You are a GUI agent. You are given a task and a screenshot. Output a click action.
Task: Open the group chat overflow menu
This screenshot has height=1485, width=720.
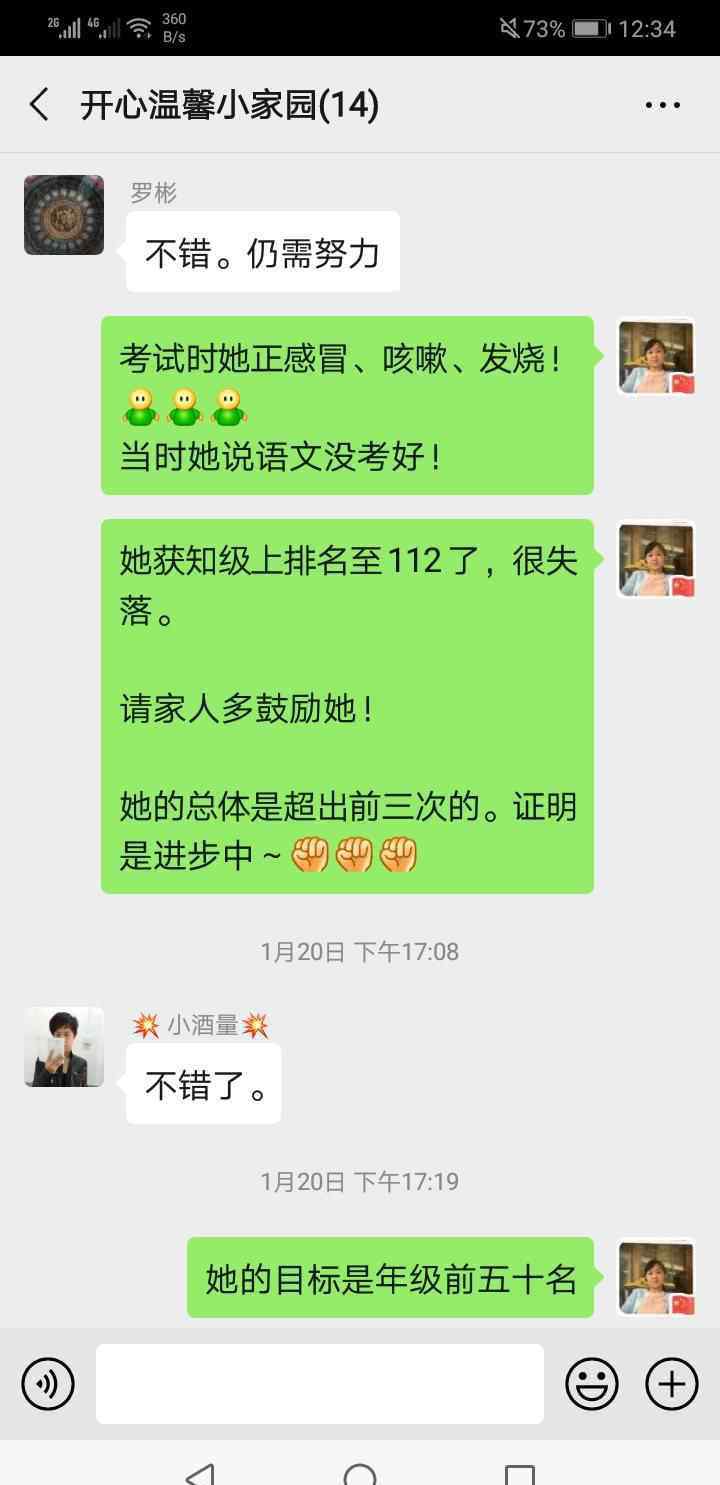pos(662,104)
